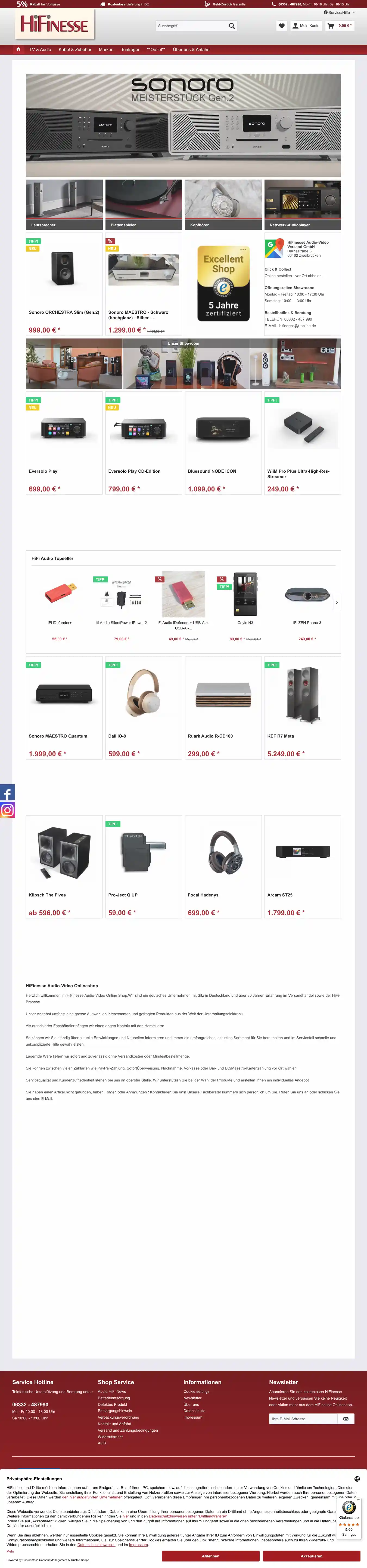The image size is (367, 1568).
Task: Expand the Service/Hilfe dropdown
Action: 339,12
